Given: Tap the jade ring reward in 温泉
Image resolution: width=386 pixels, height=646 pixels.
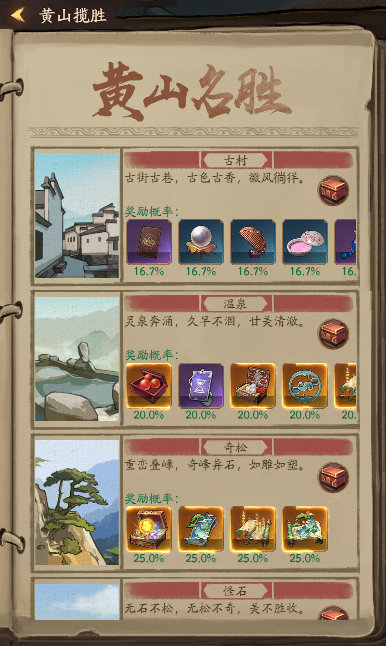Looking at the screenshot, I should pyautogui.click(x=305, y=386).
